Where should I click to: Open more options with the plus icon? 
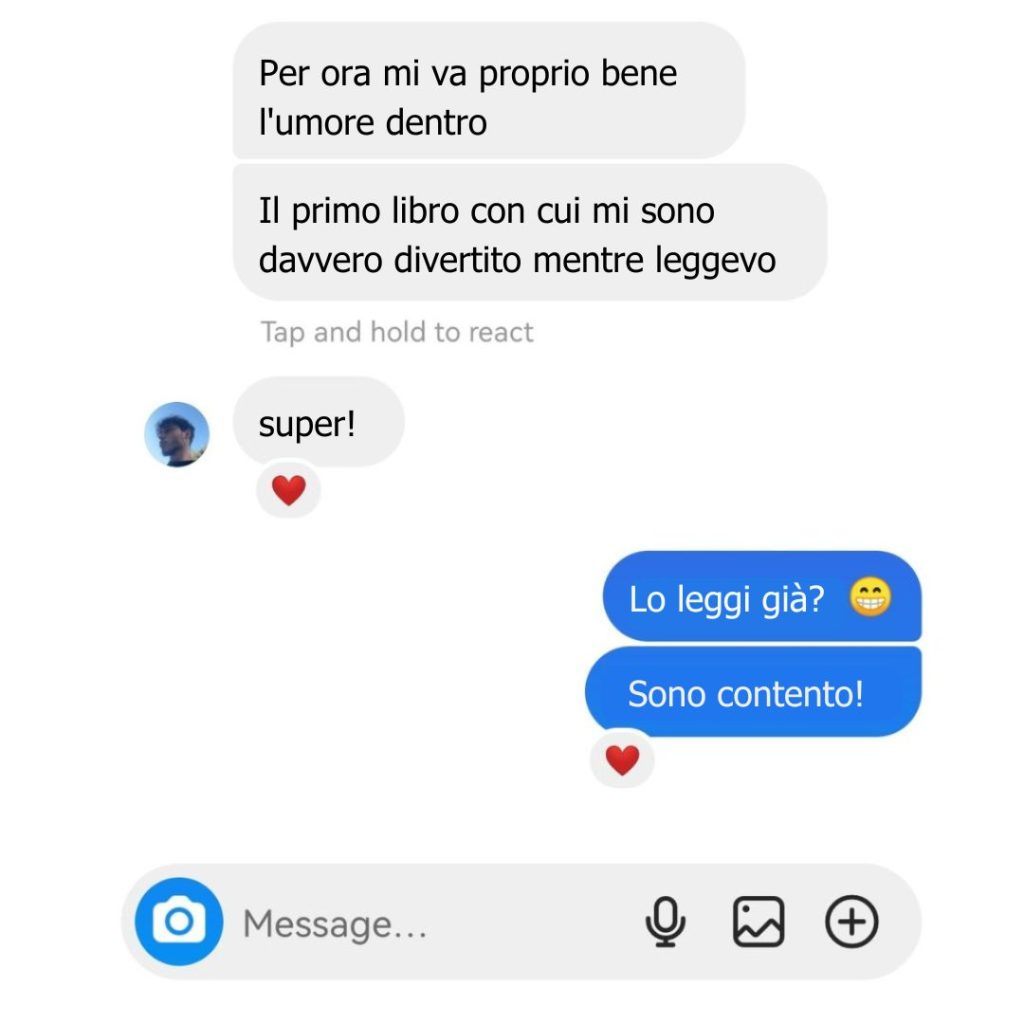[851, 922]
